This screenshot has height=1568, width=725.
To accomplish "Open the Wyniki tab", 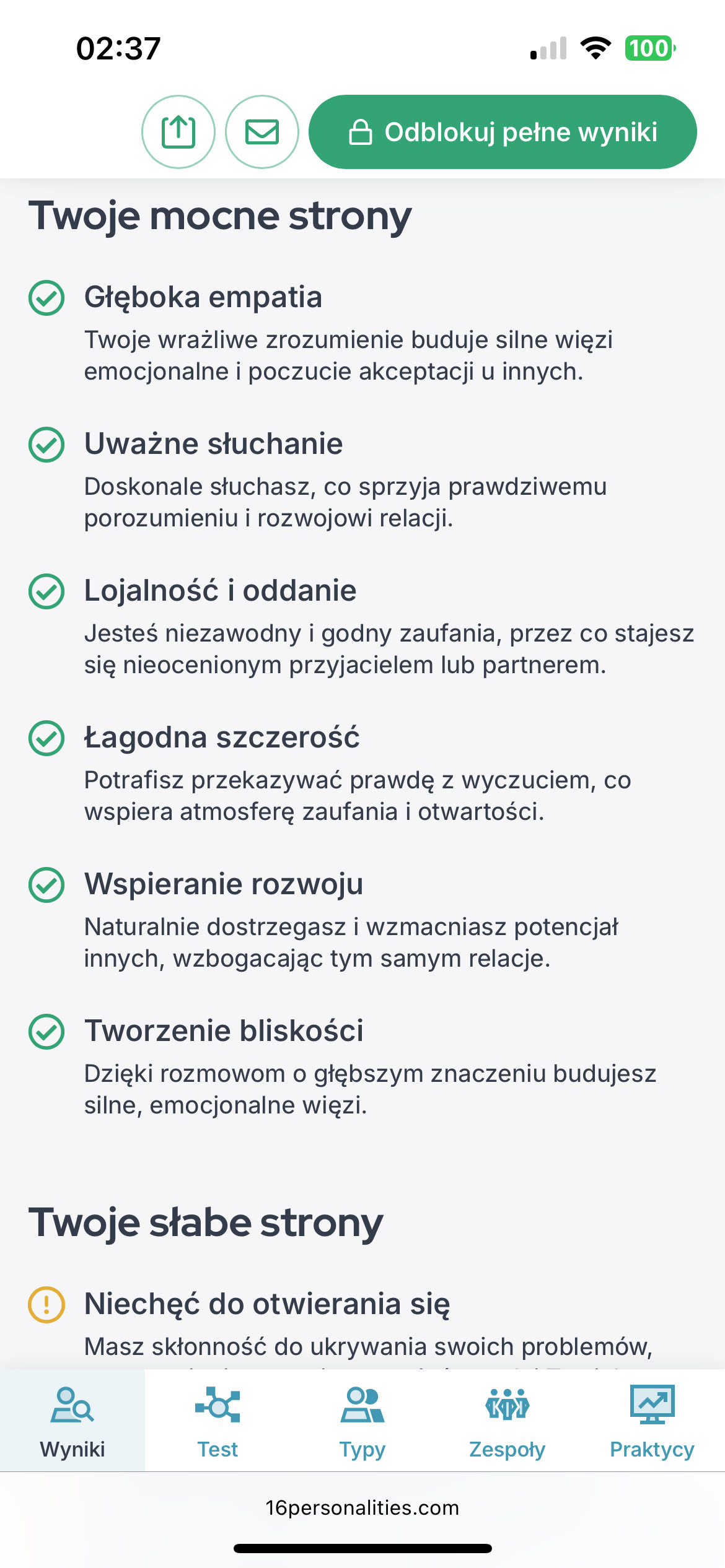I will pyautogui.click(x=72, y=1421).
